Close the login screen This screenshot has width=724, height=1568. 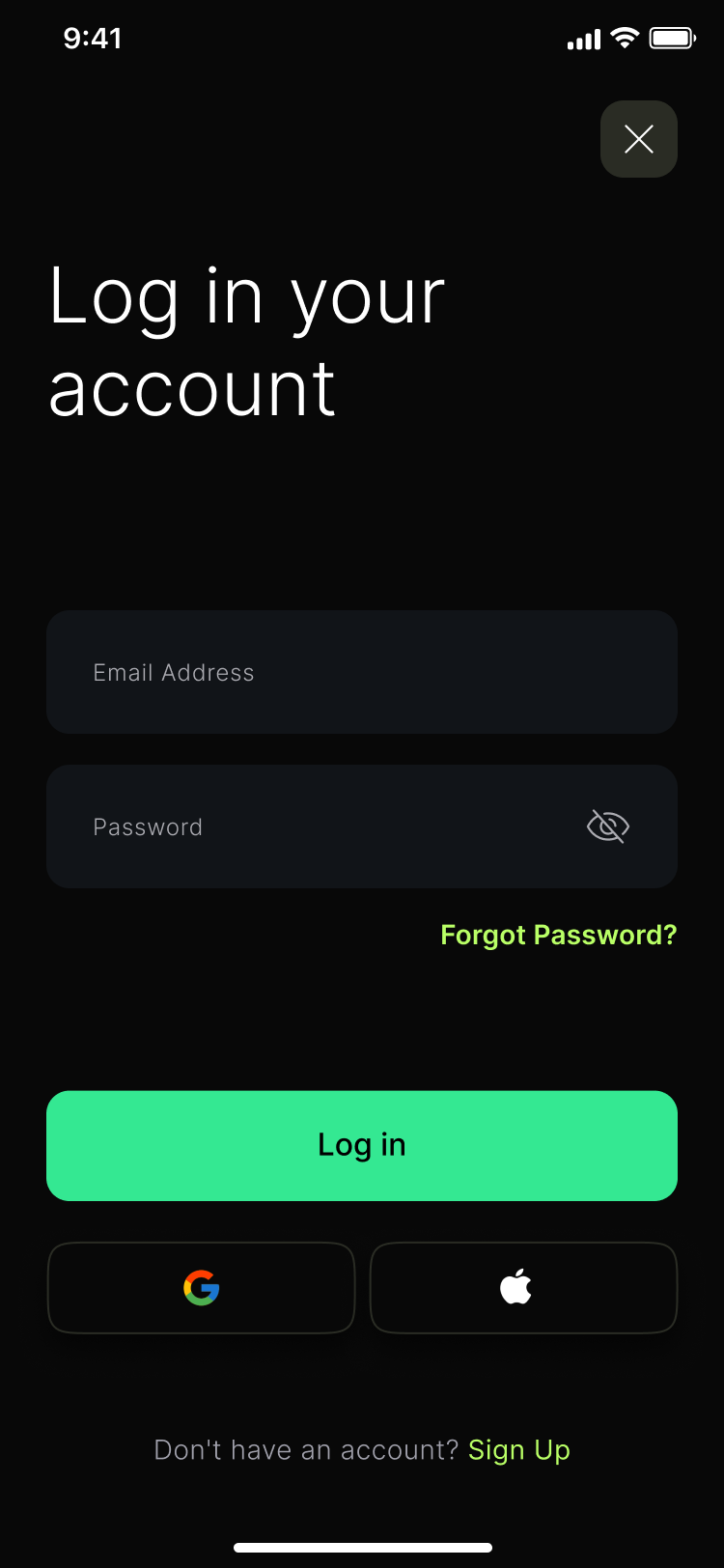click(639, 139)
